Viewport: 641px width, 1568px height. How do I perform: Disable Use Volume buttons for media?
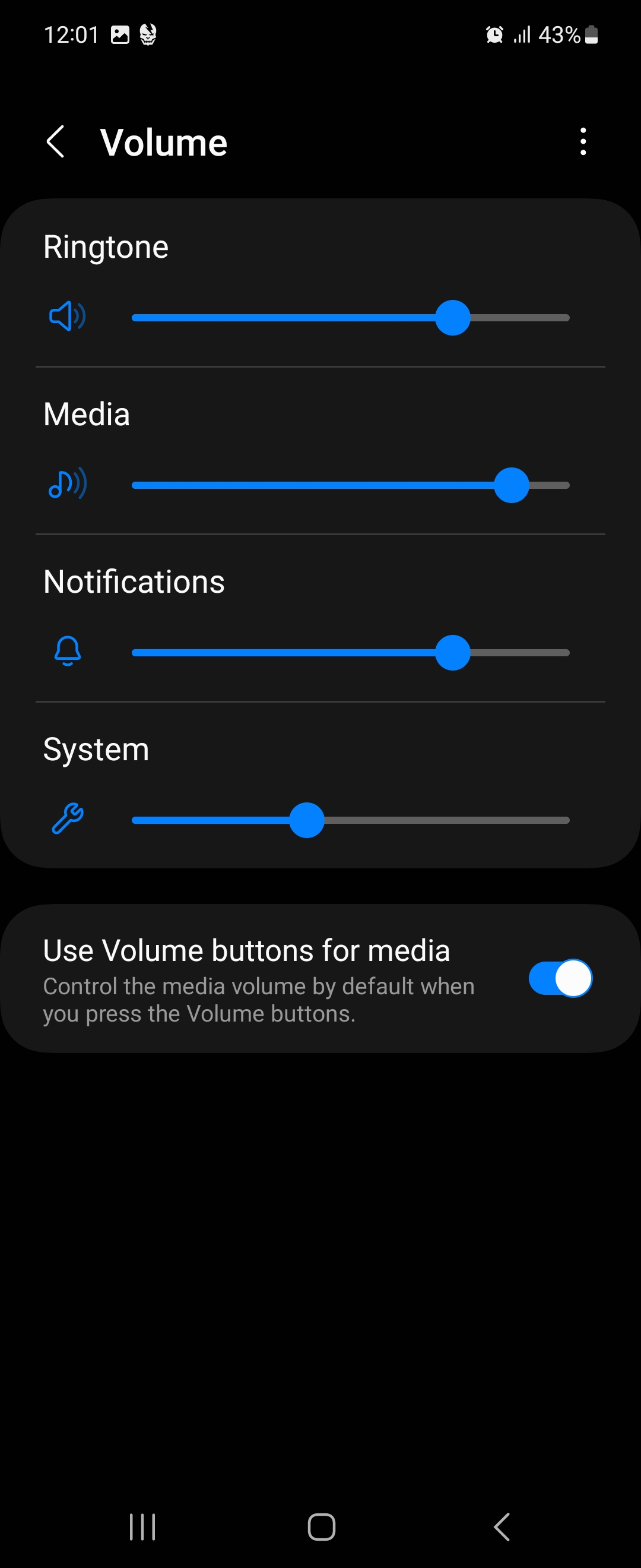click(560, 978)
